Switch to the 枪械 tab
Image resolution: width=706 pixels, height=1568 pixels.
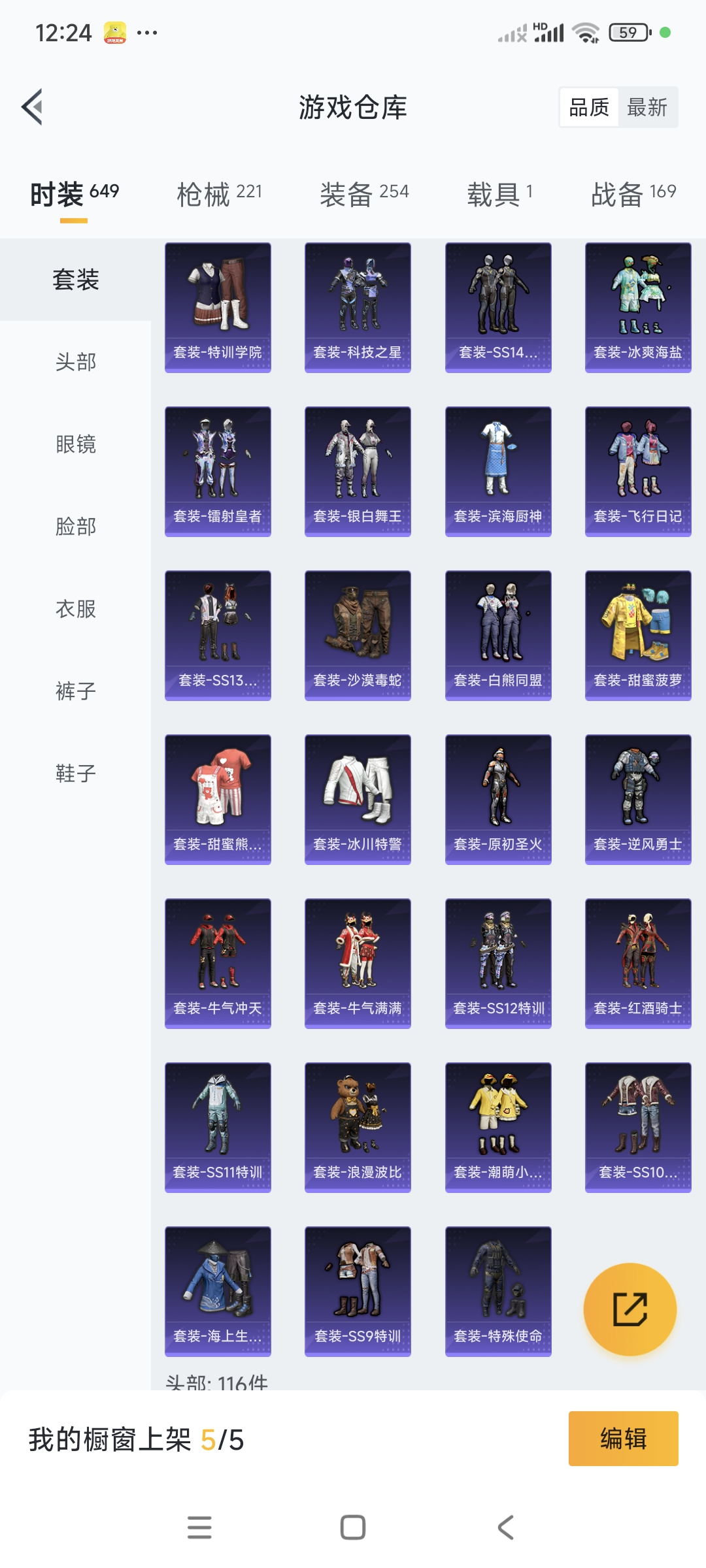click(x=219, y=194)
